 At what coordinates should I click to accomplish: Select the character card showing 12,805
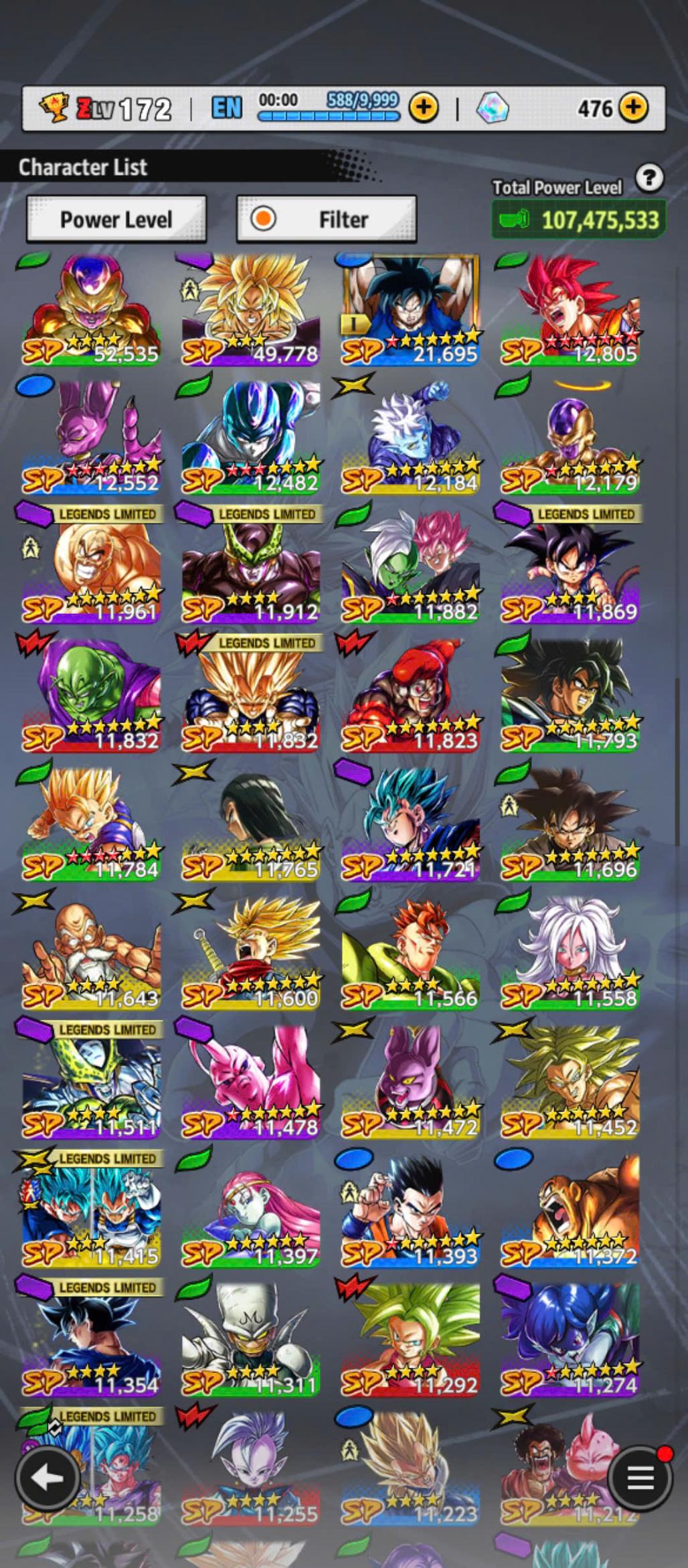point(570,309)
